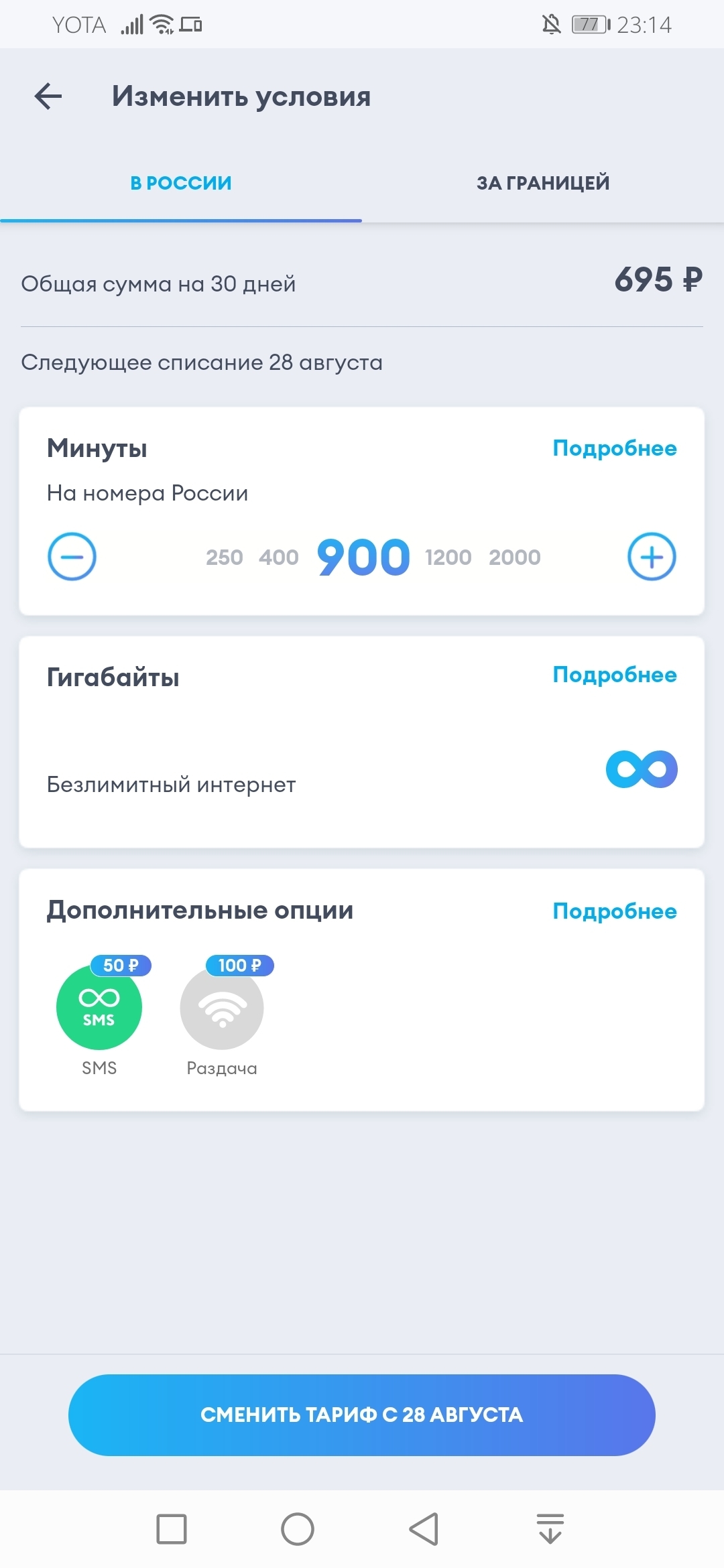Open the recent apps view
This screenshot has height=1568, width=724.
172,1529
